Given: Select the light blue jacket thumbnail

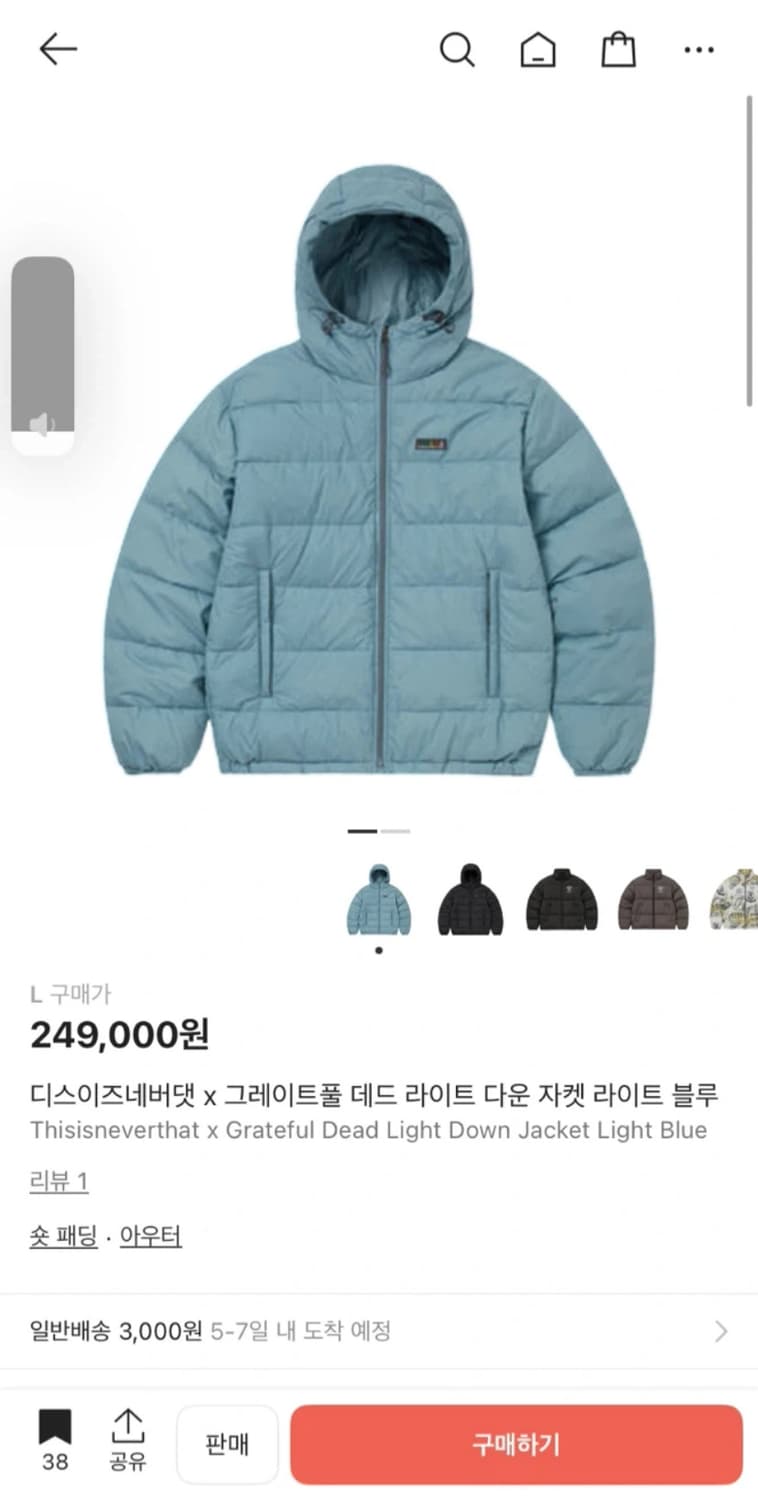Looking at the screenshot, I should pyautogui.click(x=378, y=897).
